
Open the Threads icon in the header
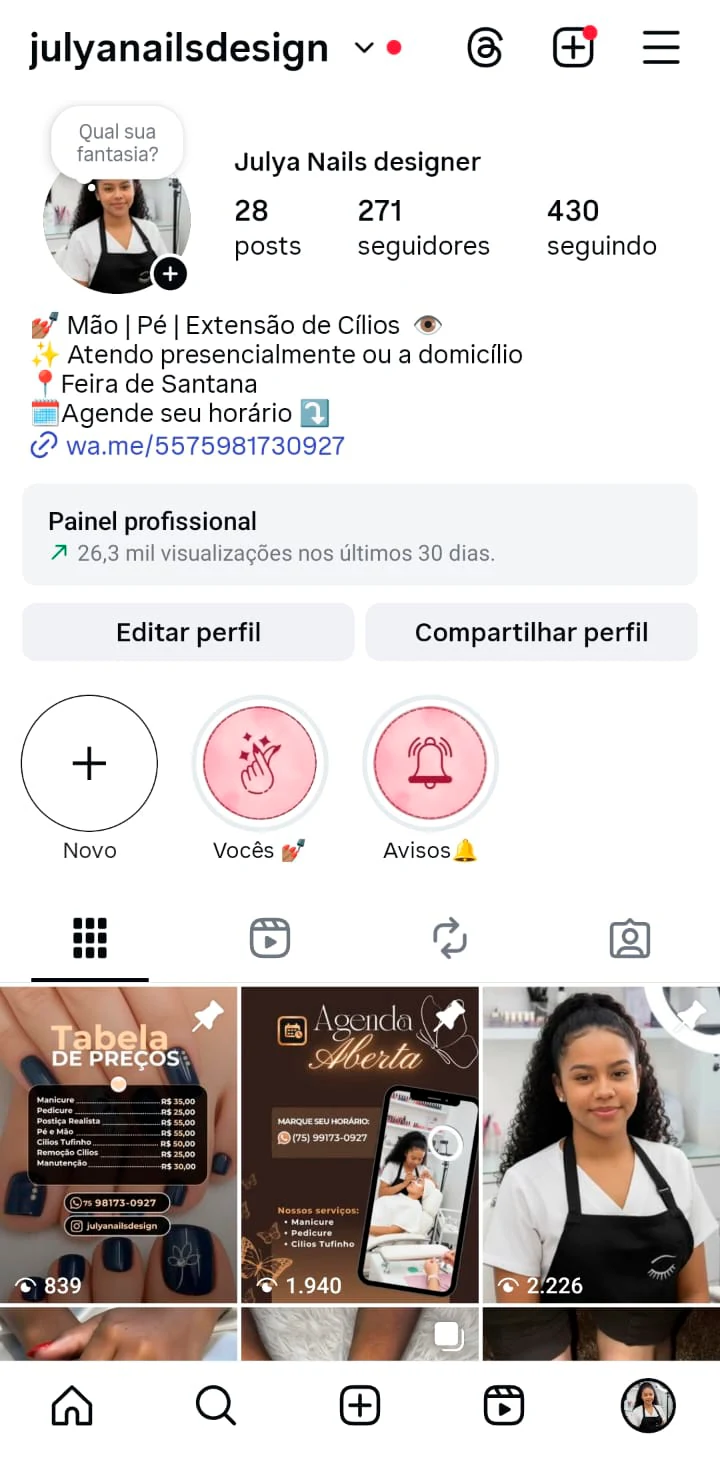(x=485, y=48)
